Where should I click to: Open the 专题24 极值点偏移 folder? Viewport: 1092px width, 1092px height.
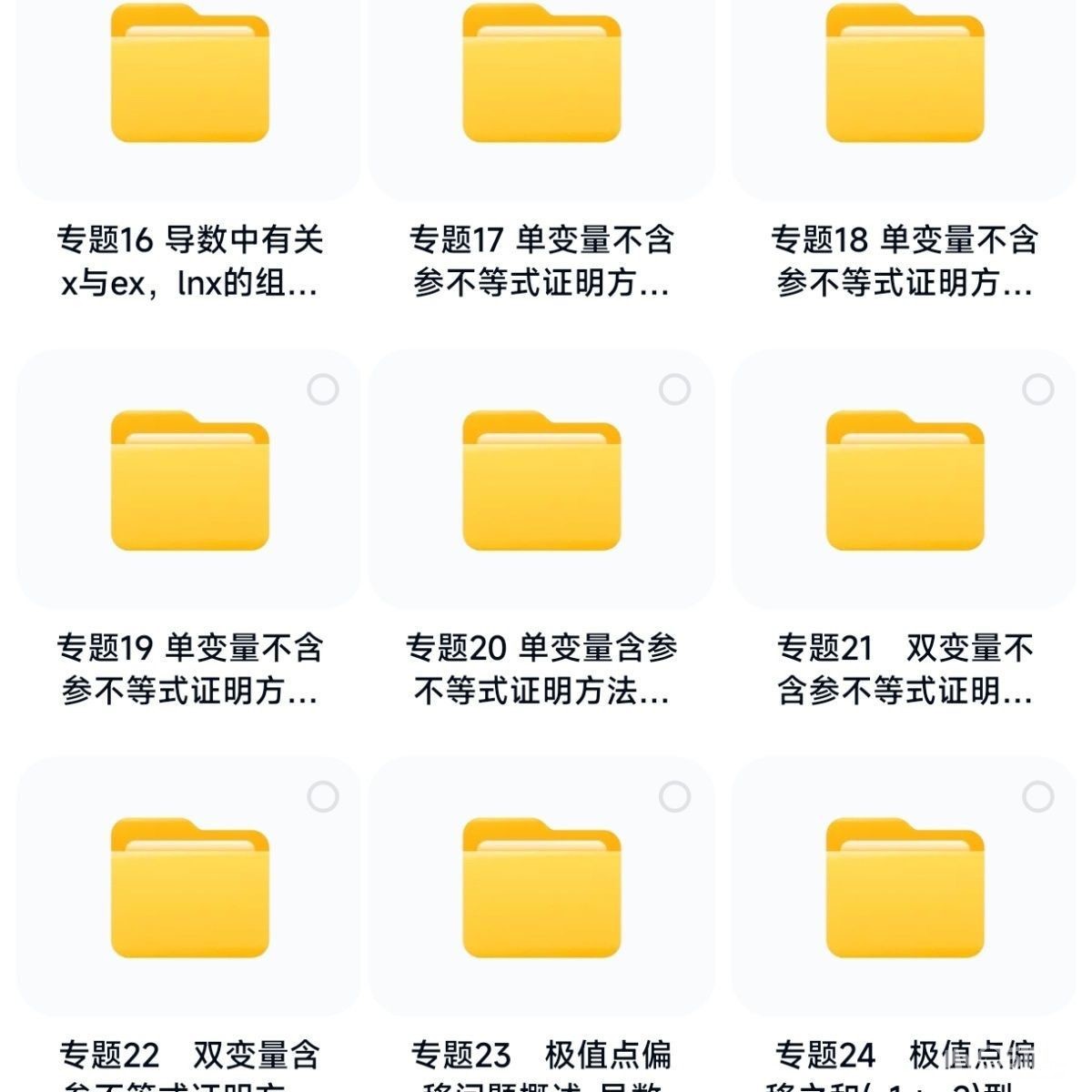pyautogui.click(x=905, y=889)
